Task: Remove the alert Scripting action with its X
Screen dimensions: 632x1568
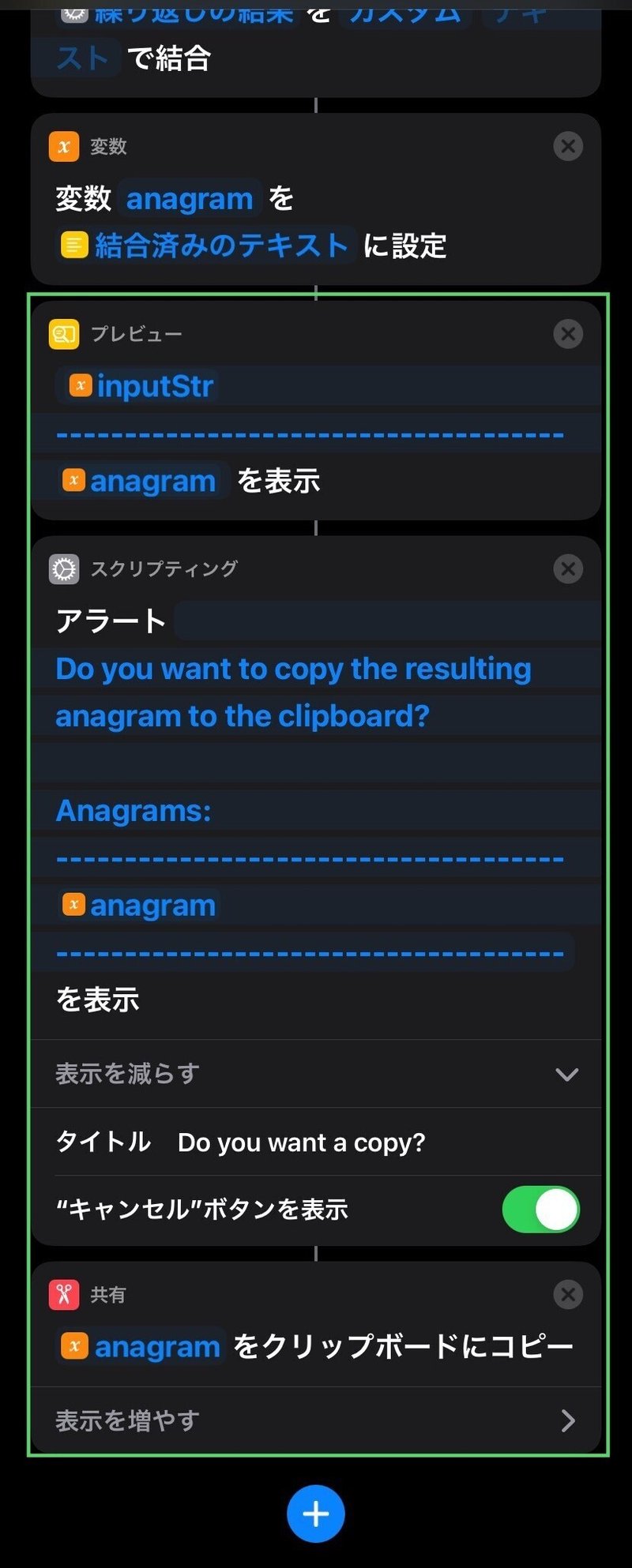Action: tap(568, 569)
